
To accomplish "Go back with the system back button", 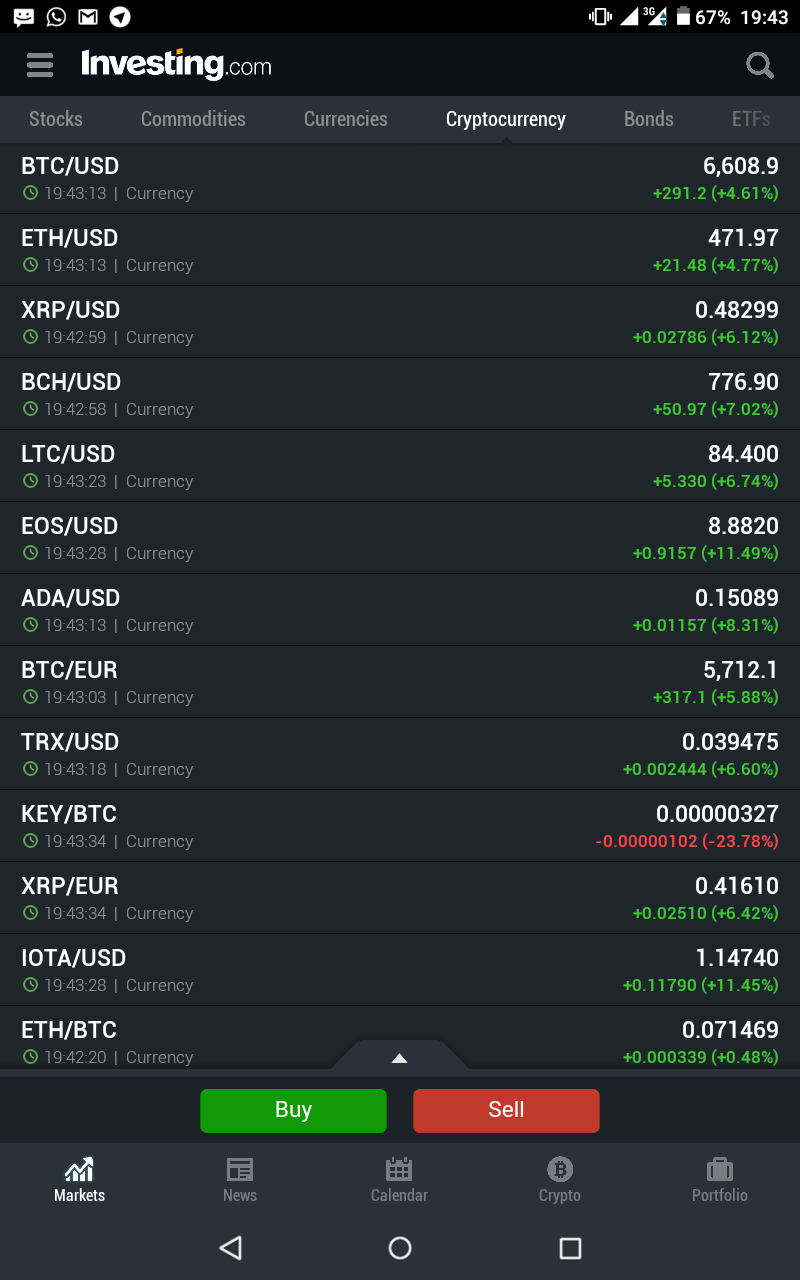I will 231,1247.
